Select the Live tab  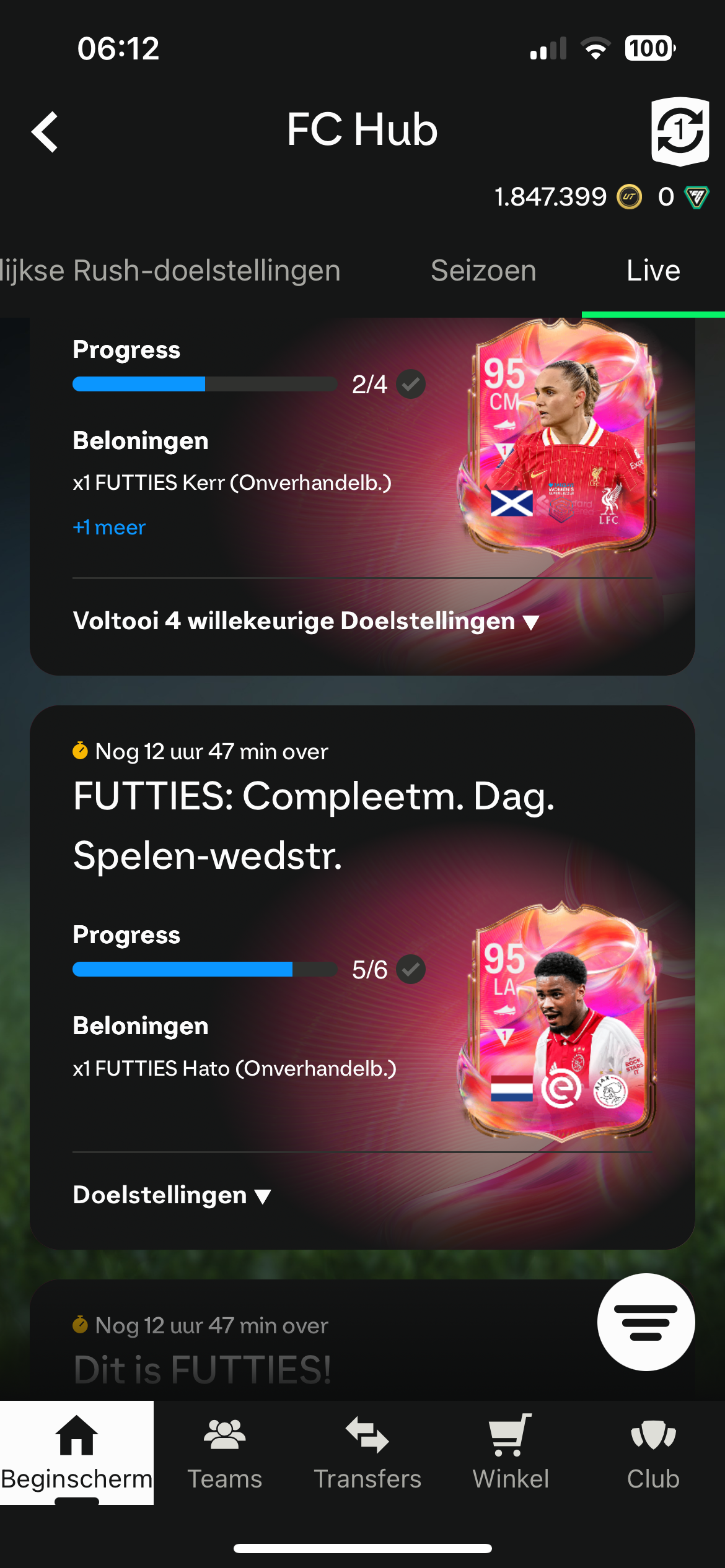[x=653, y=271]
